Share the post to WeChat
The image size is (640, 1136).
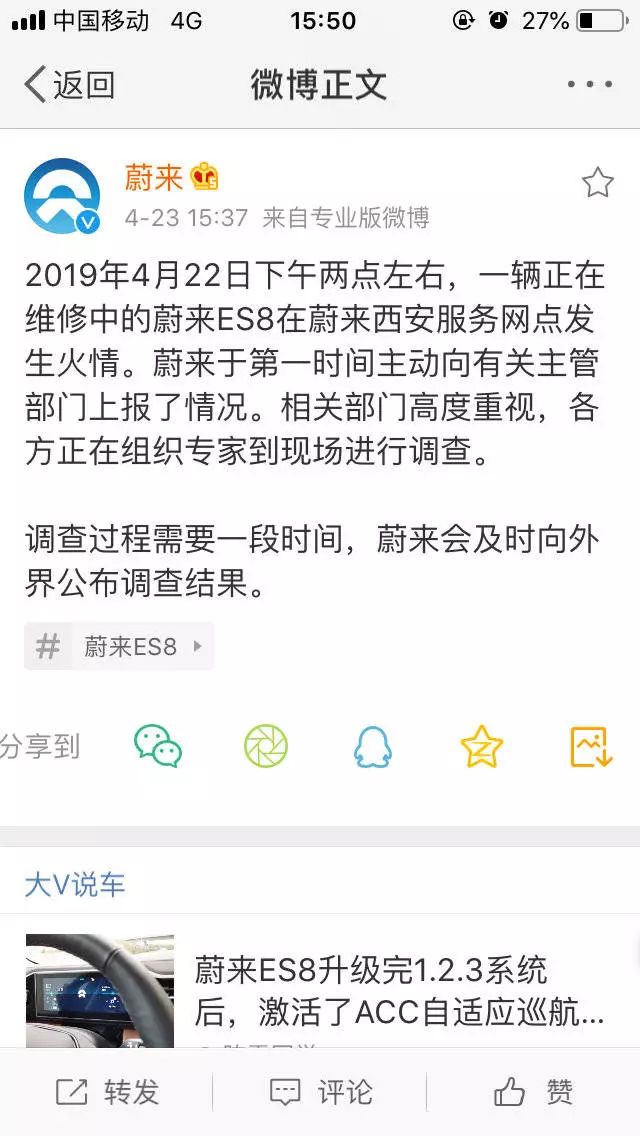click(x=158, y=746)
